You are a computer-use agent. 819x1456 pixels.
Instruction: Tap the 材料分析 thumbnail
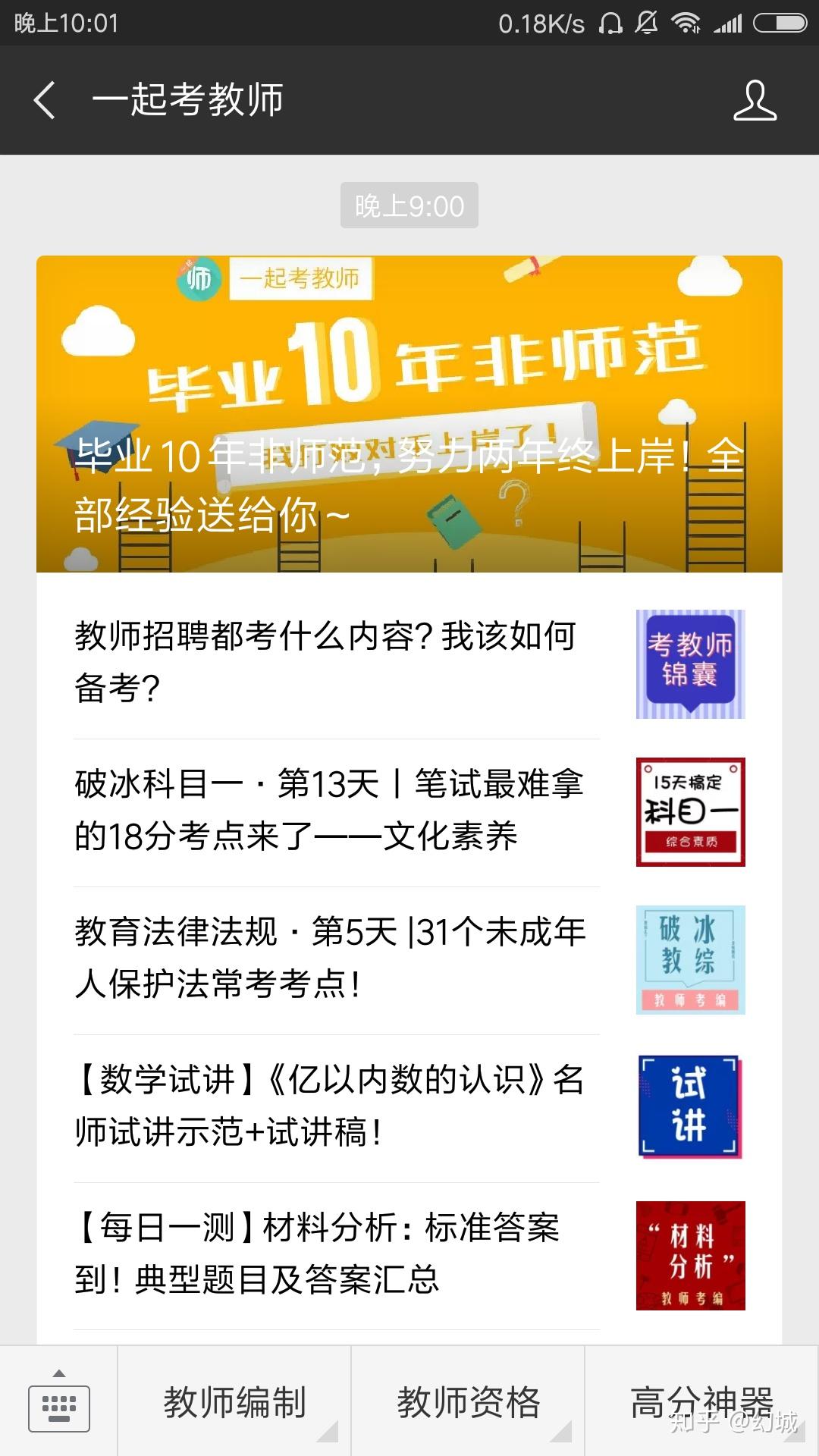point(689,1255)
